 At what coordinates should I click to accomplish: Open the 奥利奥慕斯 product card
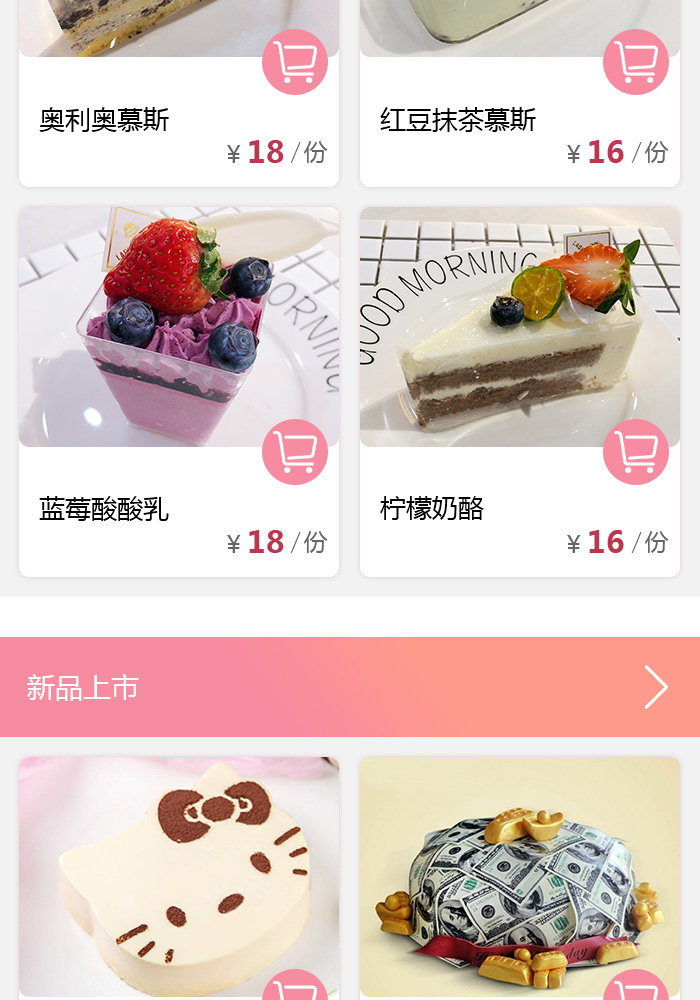(x=104, y=121)
